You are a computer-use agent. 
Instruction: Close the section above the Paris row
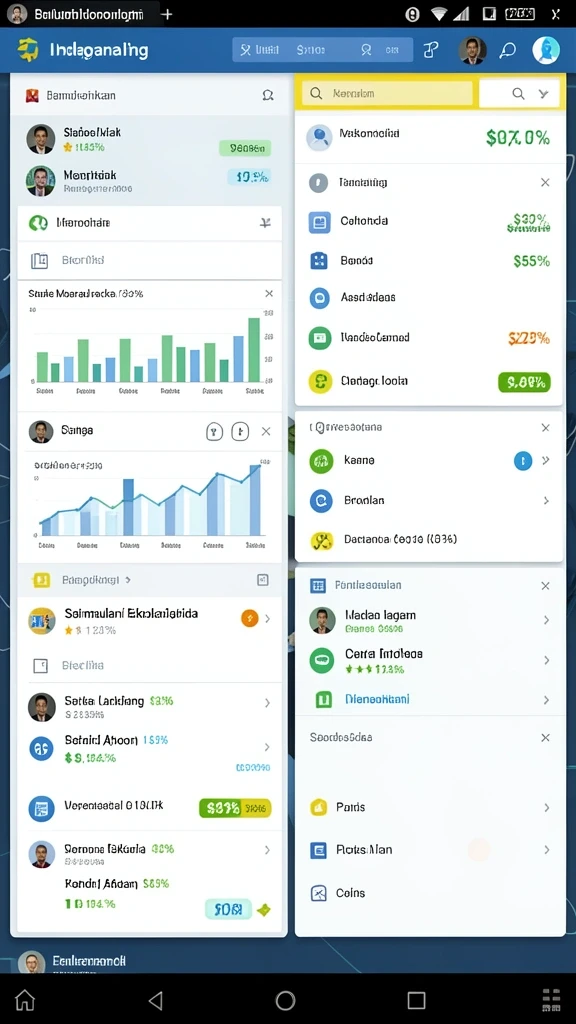(x=545, y=737)
